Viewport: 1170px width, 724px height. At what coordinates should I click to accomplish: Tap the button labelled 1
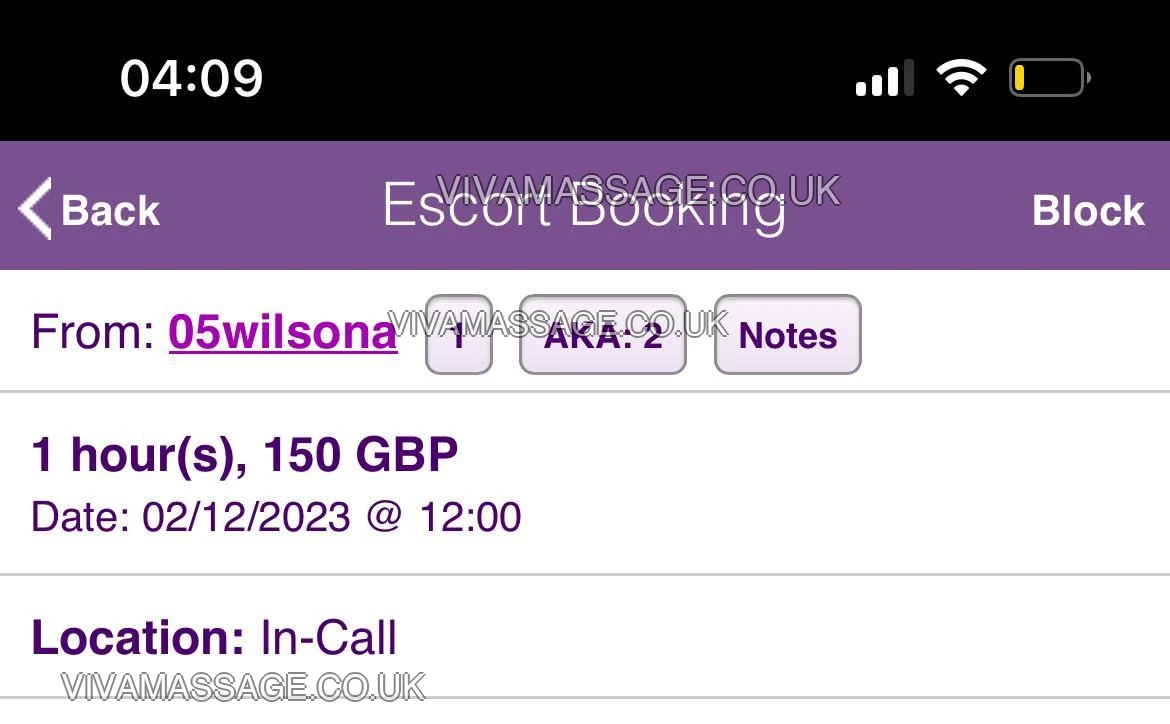[x=459, y=335]
